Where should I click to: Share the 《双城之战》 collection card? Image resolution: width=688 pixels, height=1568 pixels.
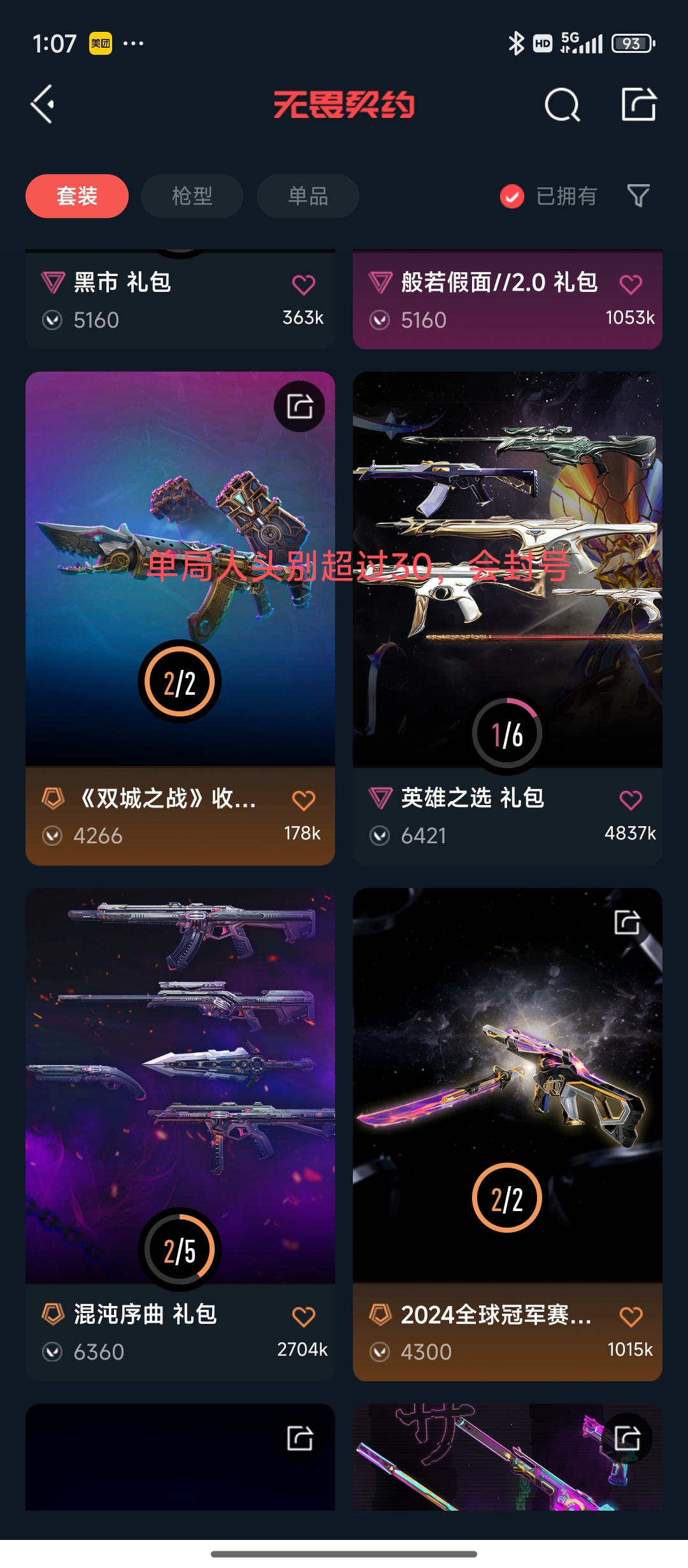point(299,406)
